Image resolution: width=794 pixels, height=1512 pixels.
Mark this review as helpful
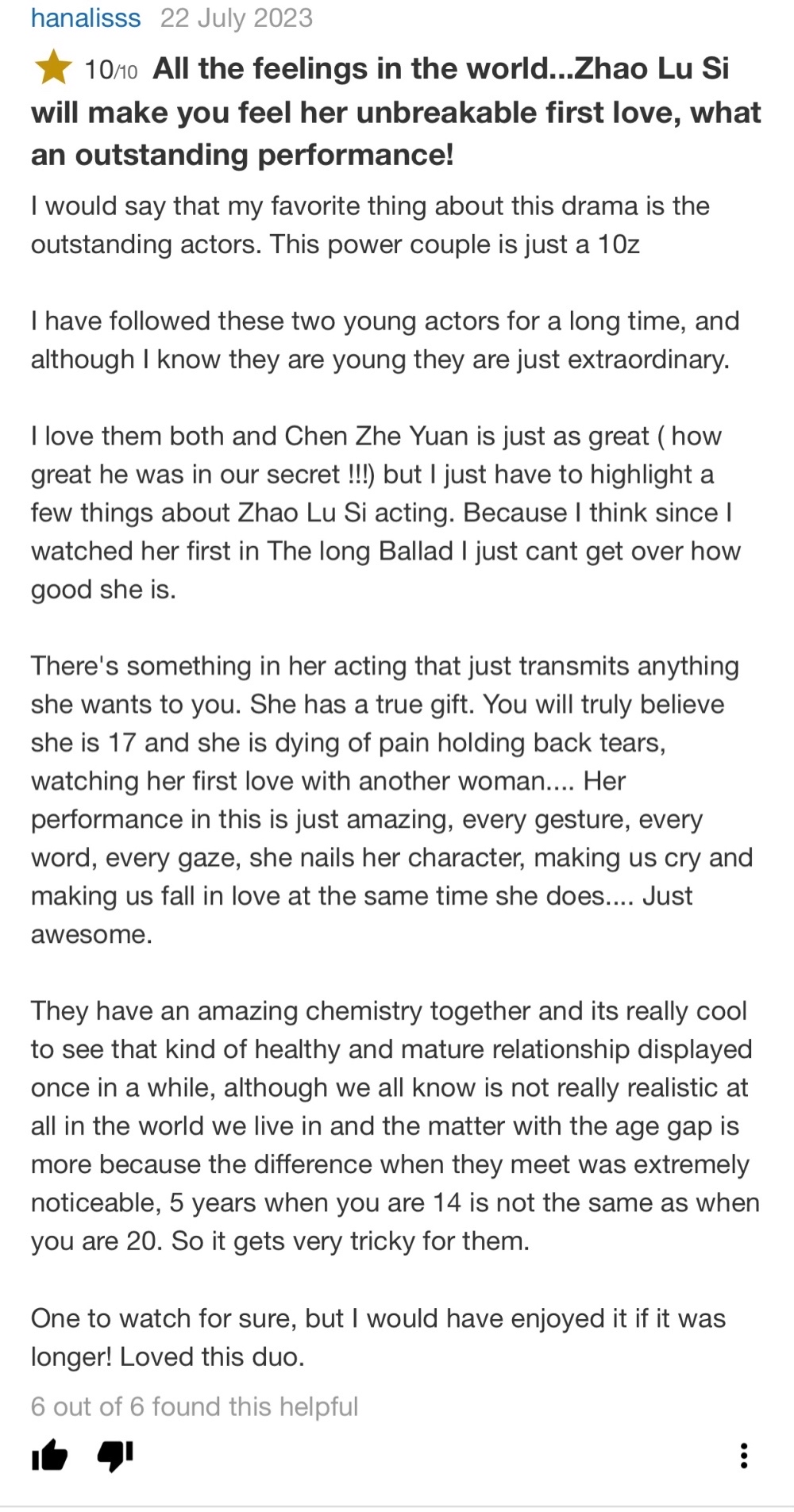[49, 1455]
